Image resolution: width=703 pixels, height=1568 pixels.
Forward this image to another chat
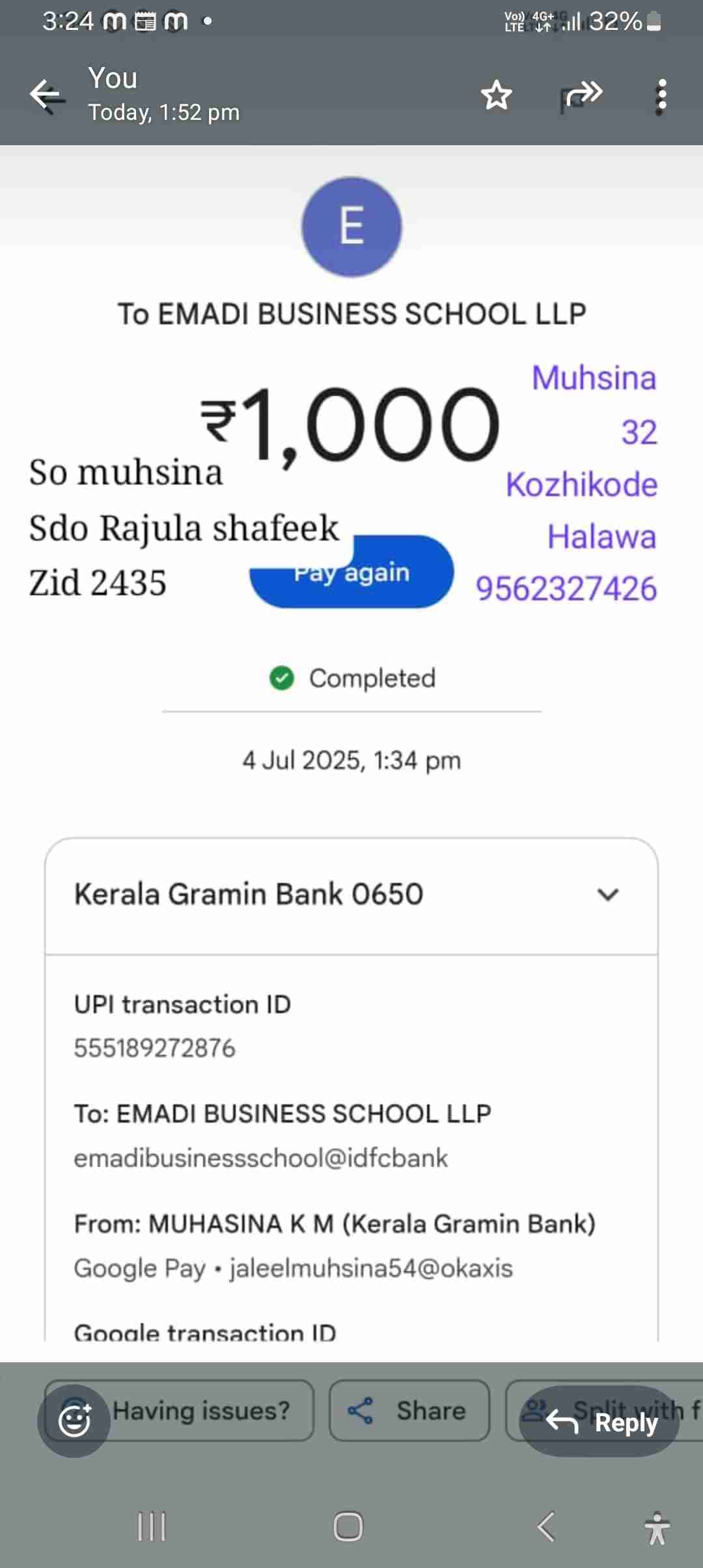pyautogui.click(x=582, y=95)
